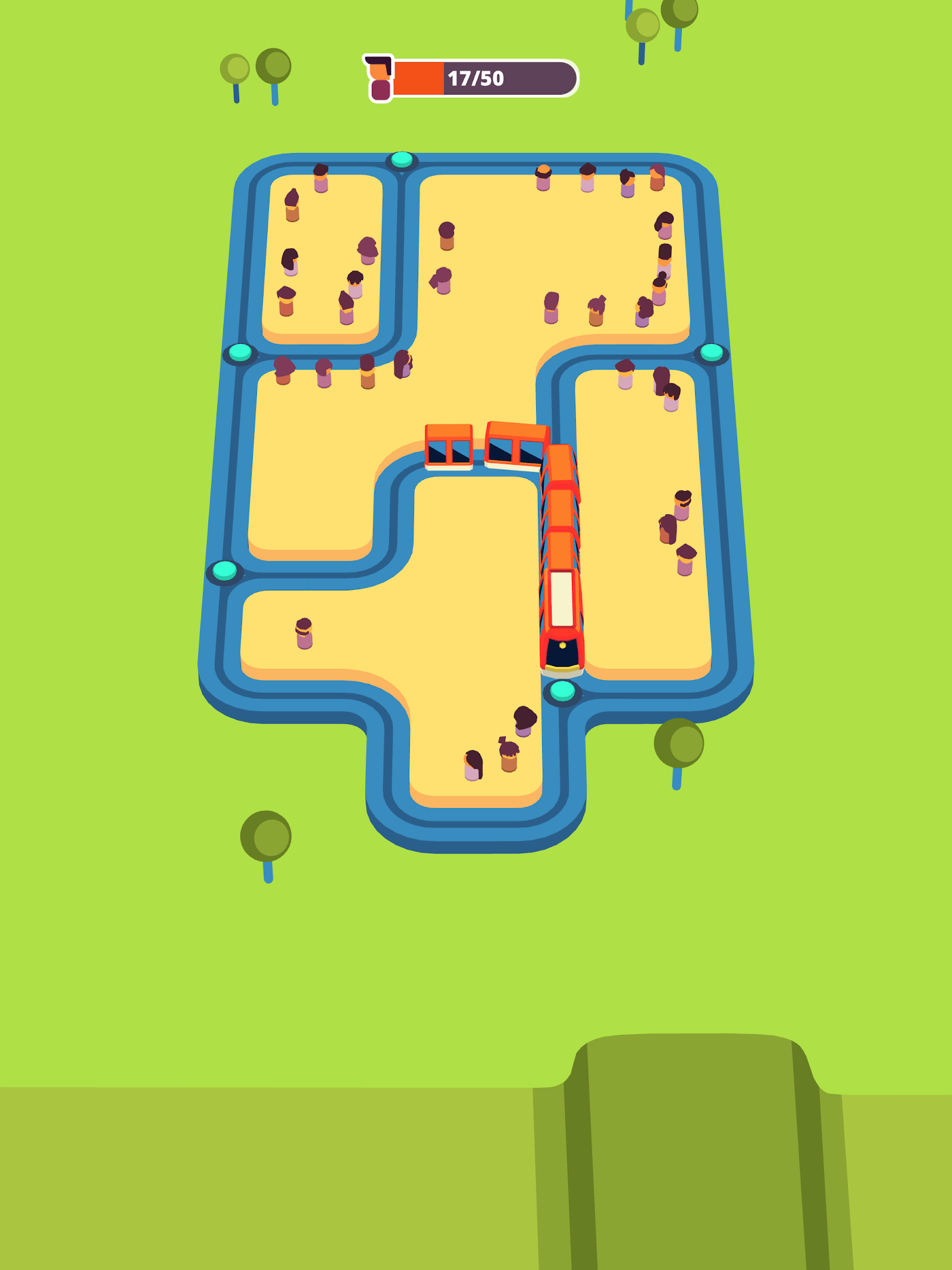Tap the teal junction node ahead of the train
The height and width of the screenshot is (1270, 952).
(562, 692)
